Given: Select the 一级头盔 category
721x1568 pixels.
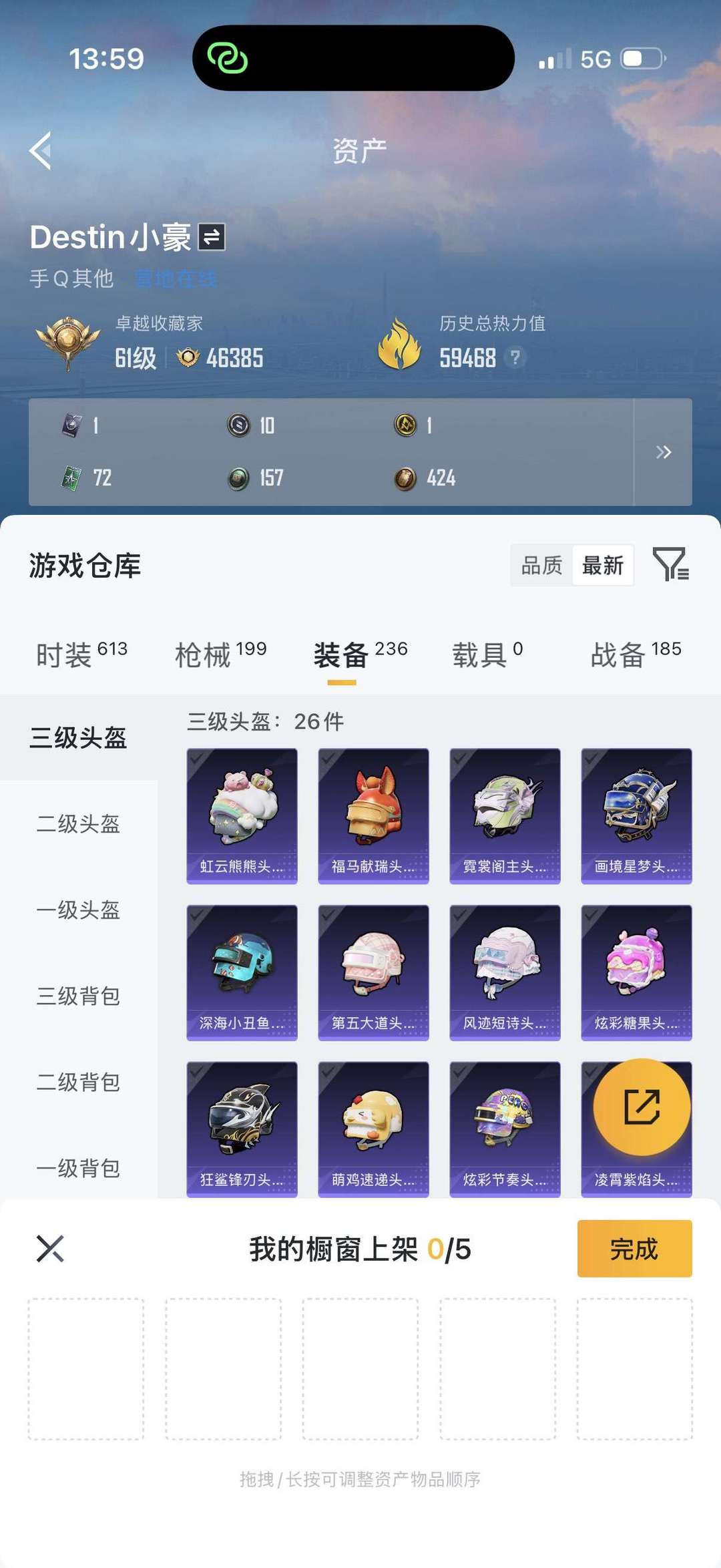Looking at the screenshot, I should coord(78,910).
